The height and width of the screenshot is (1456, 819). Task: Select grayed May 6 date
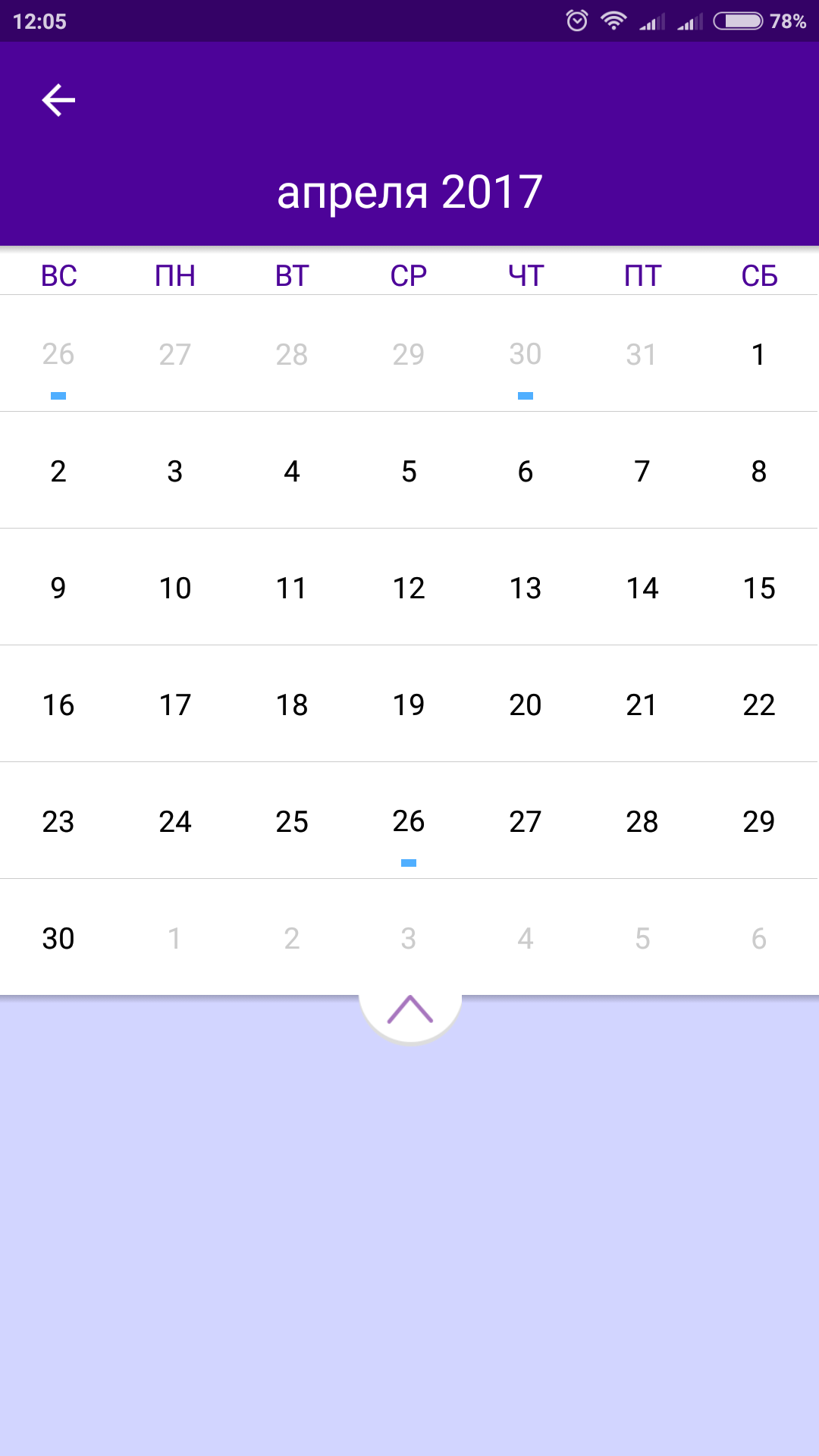(x=758, y=938)
